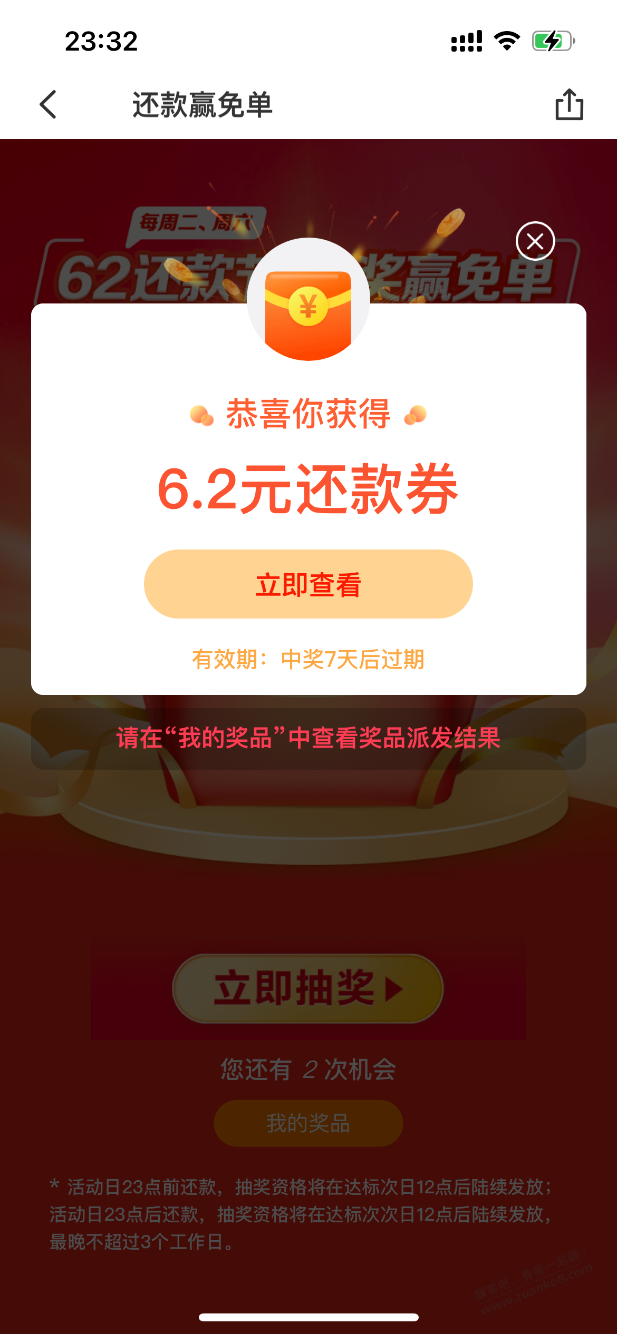Tap the 立即抽奖 lottery button
617x1334 pixels.
(x=308, y=989)
